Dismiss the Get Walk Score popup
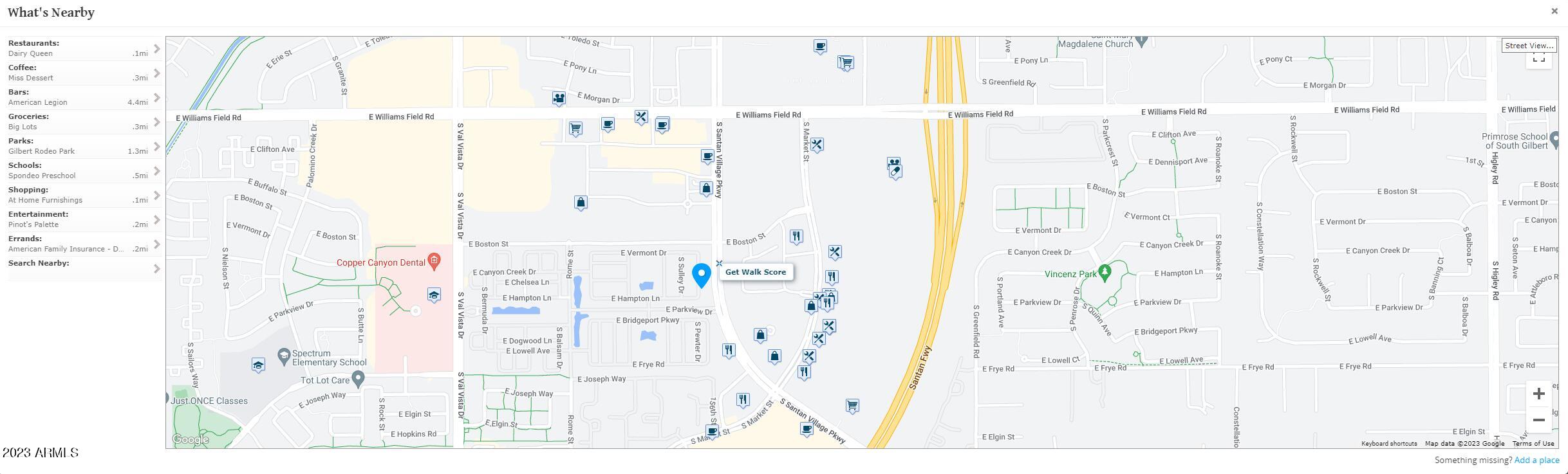 719,263
